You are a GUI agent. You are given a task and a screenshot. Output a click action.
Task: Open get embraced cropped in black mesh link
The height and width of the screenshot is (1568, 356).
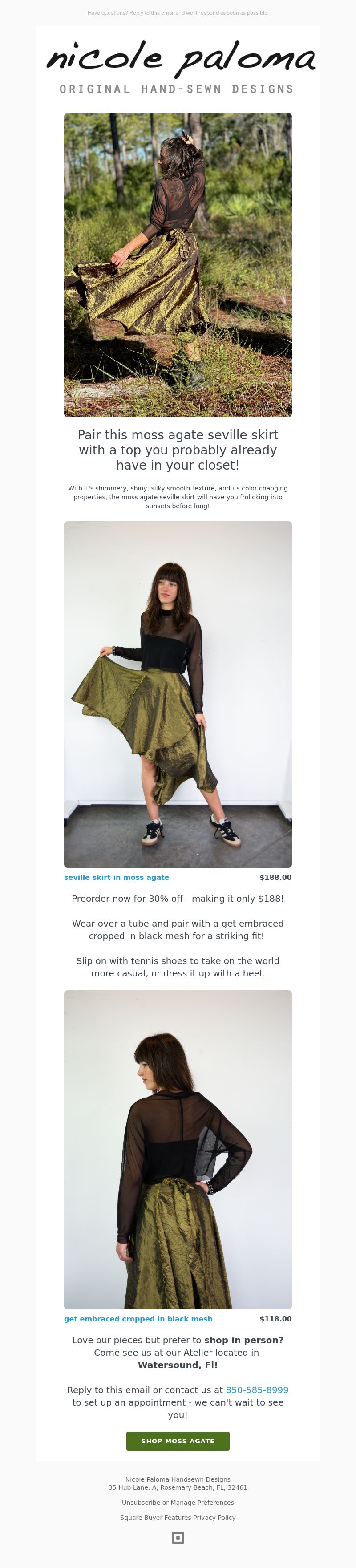coord(138,1318)
